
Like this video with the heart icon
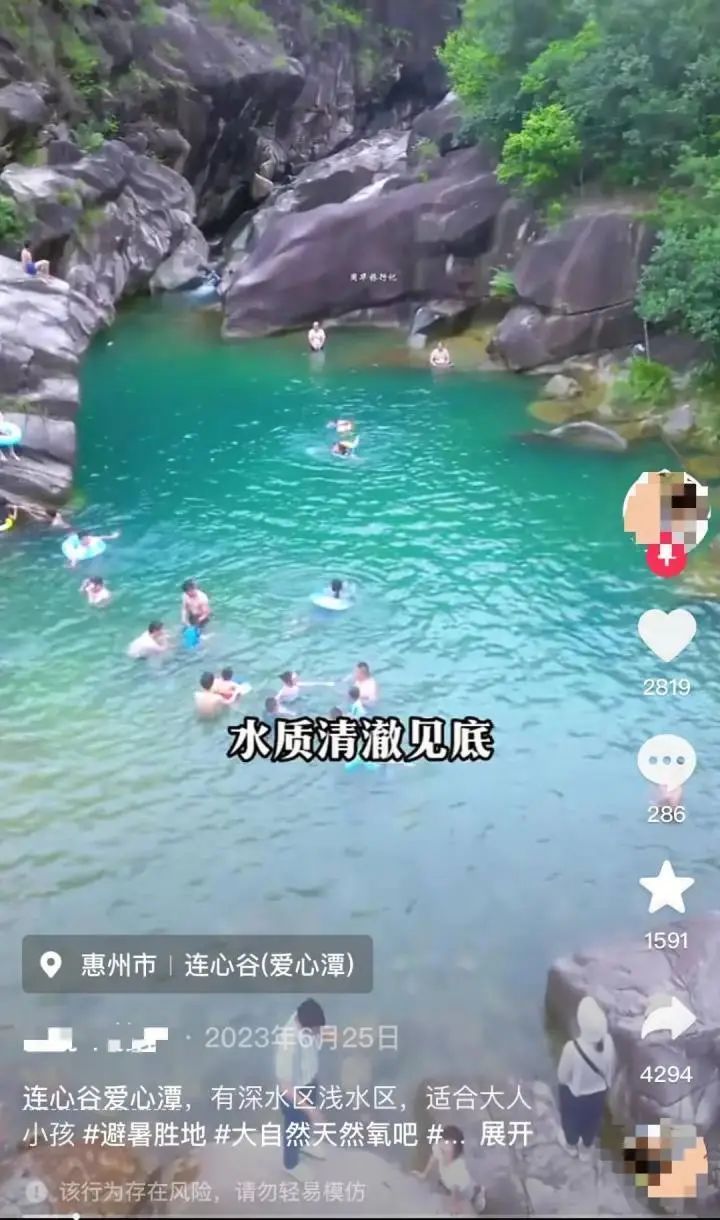pos(667,635)
